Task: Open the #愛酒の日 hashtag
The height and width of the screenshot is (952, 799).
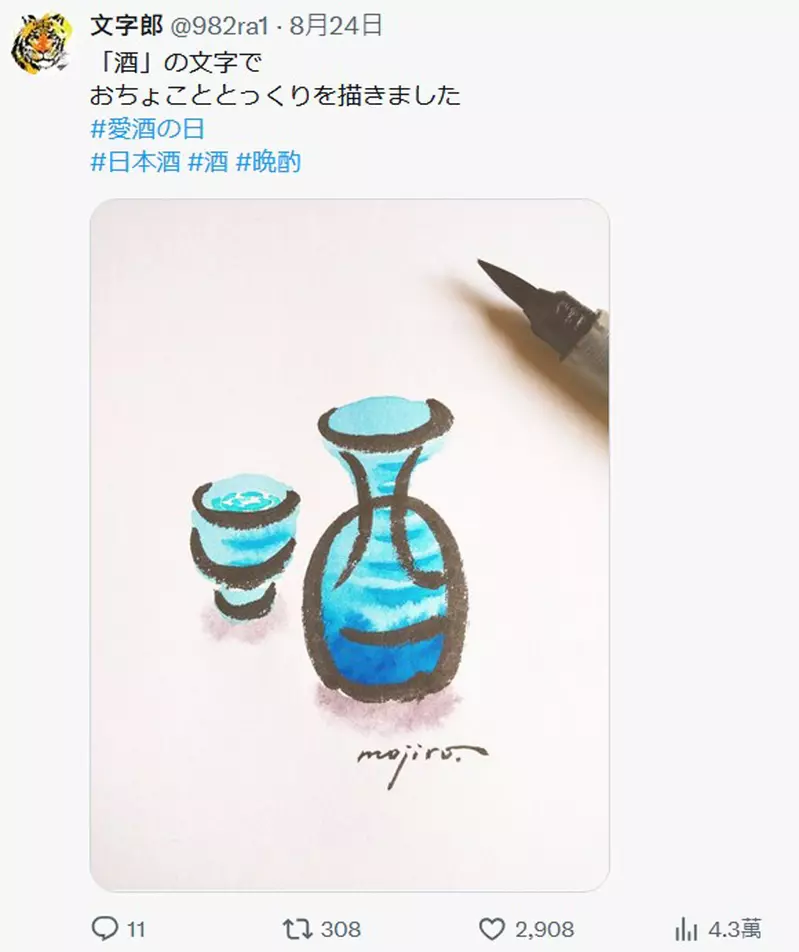Action: click(147, 129)
